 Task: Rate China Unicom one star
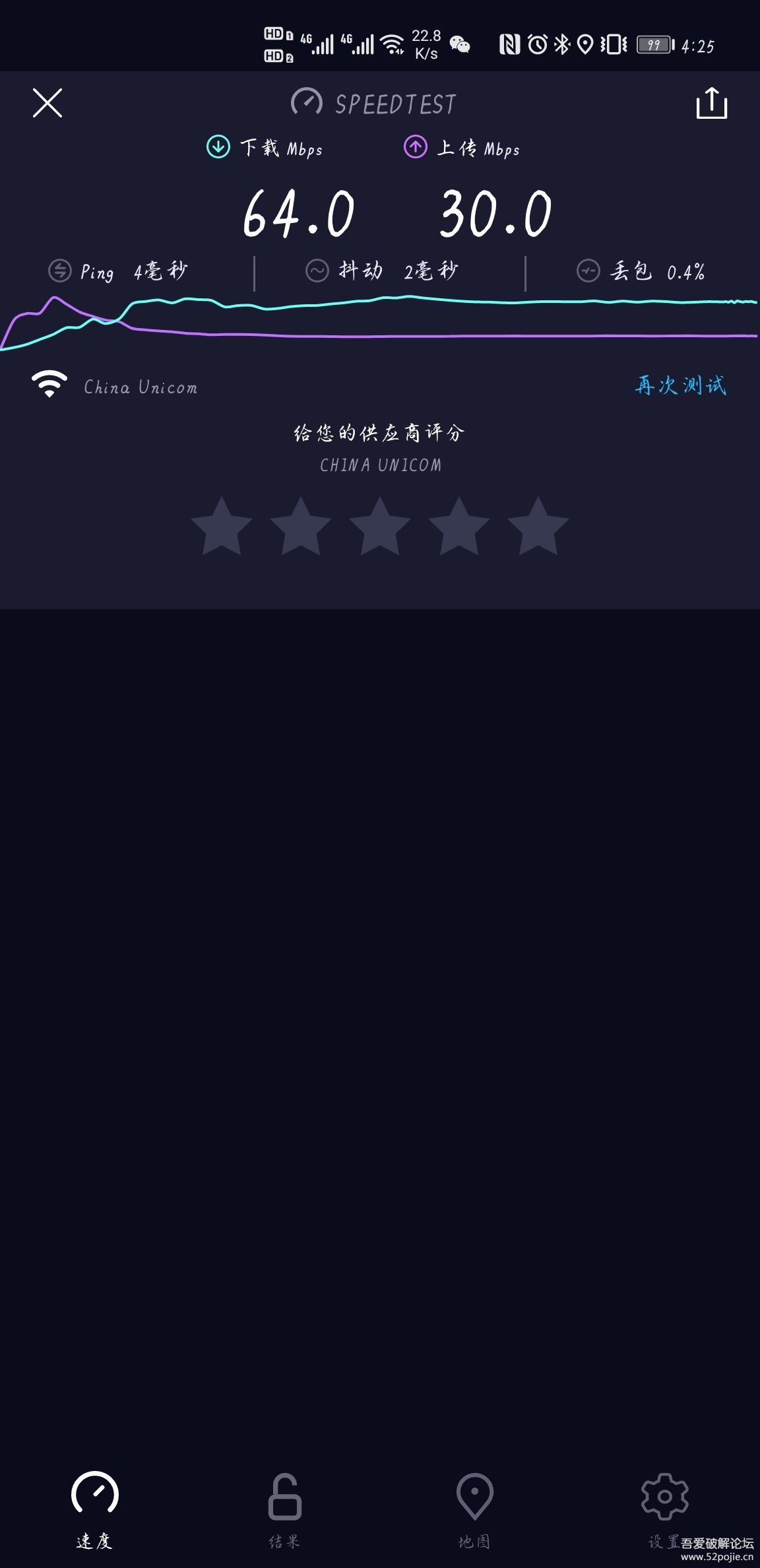click(222, 527)
